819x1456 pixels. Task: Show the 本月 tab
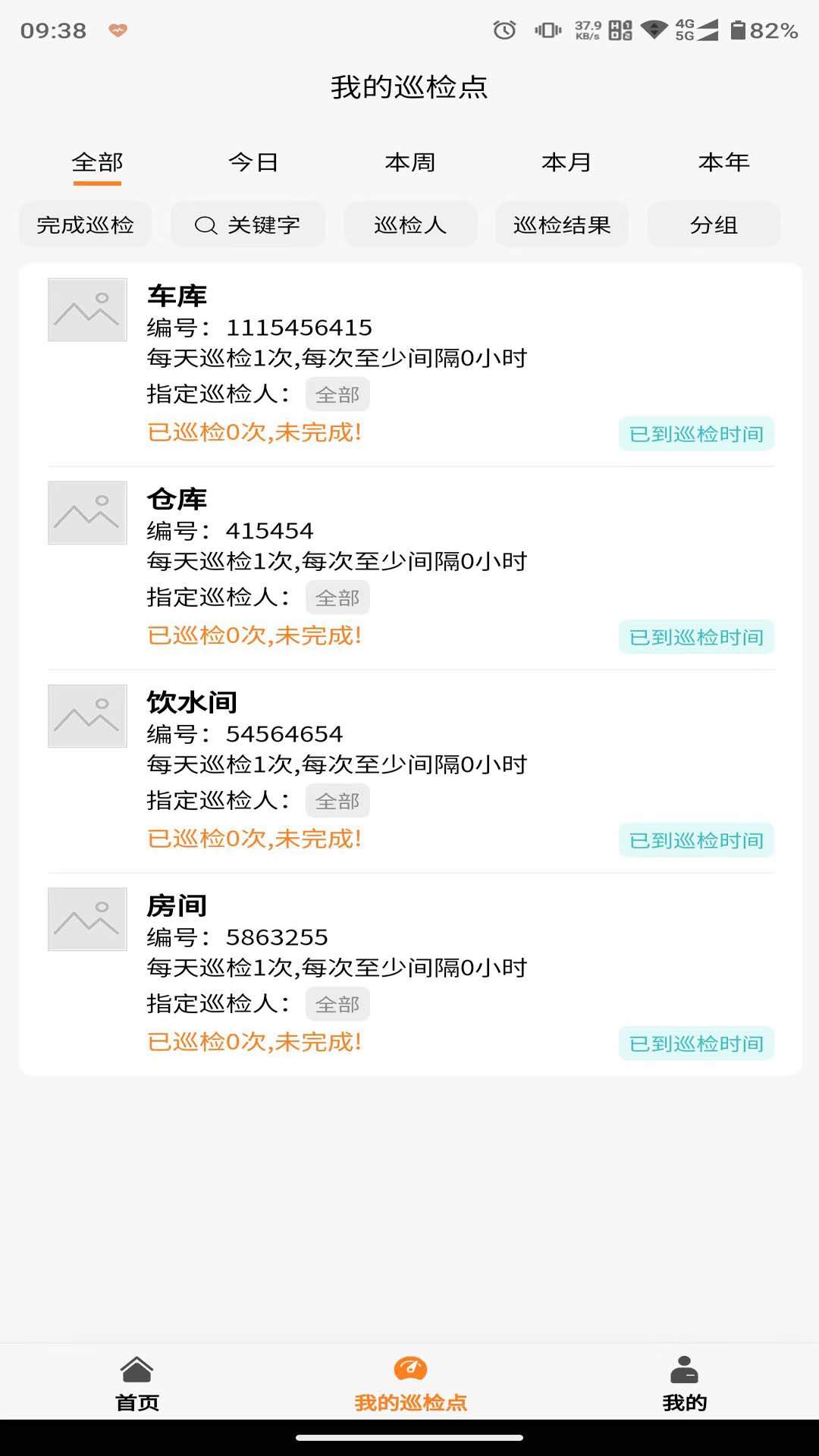click(x=566, y=162)
